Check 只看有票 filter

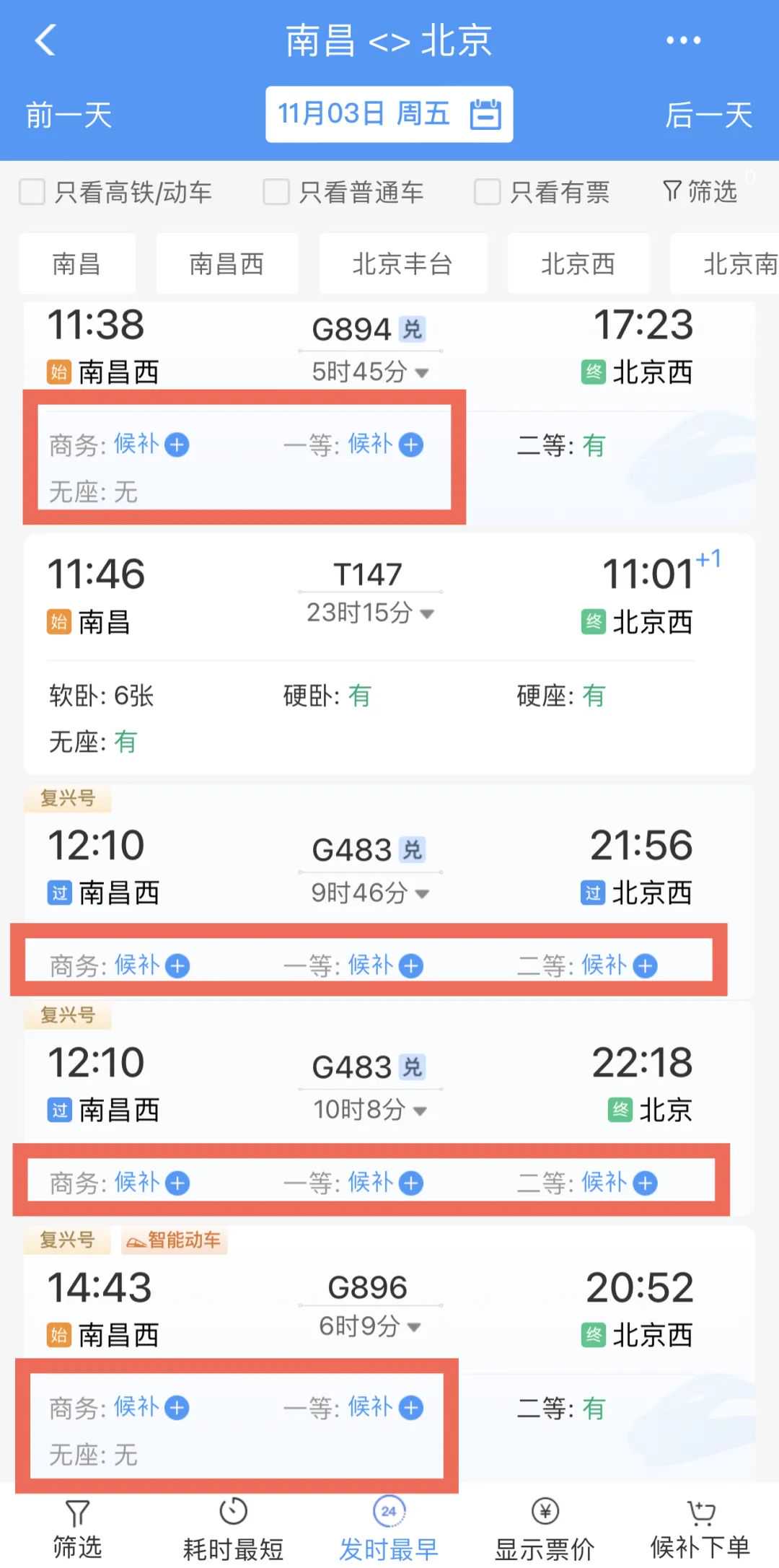point(487,193)
